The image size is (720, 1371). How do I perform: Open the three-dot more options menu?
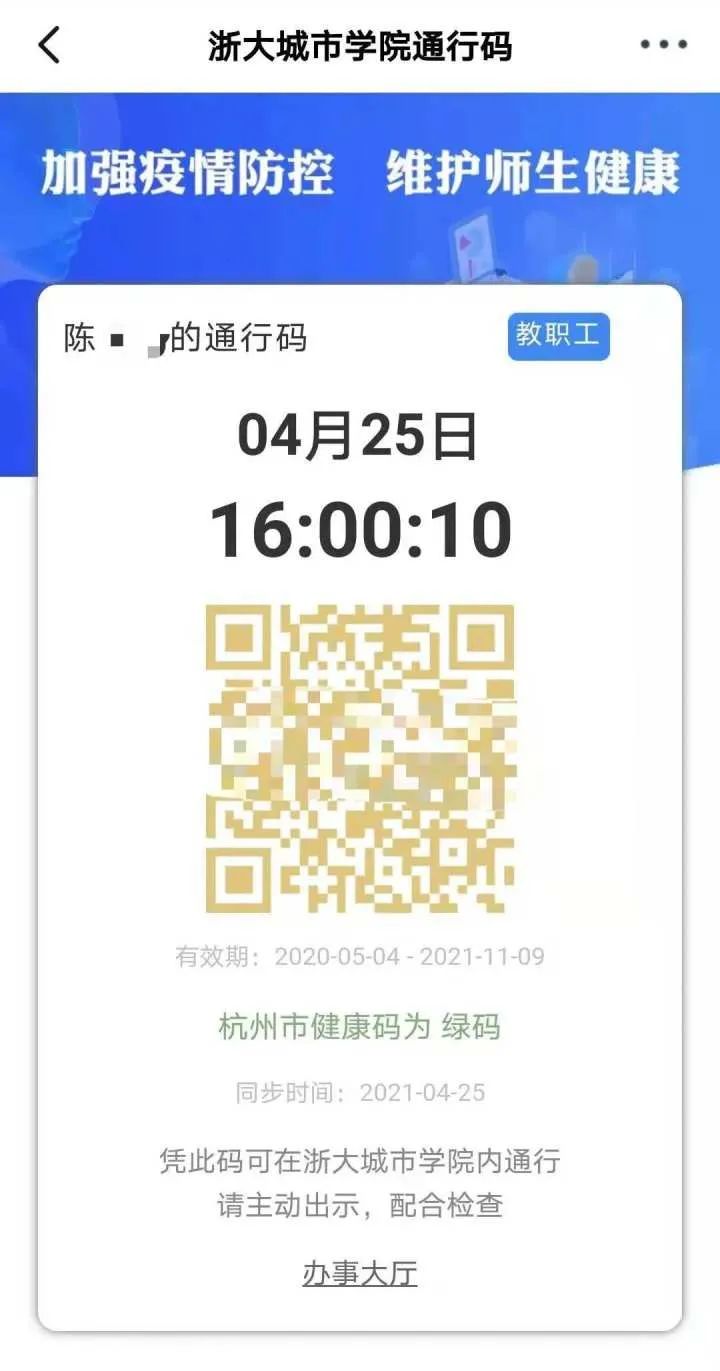pyautogui.click(x=664, y=45)
